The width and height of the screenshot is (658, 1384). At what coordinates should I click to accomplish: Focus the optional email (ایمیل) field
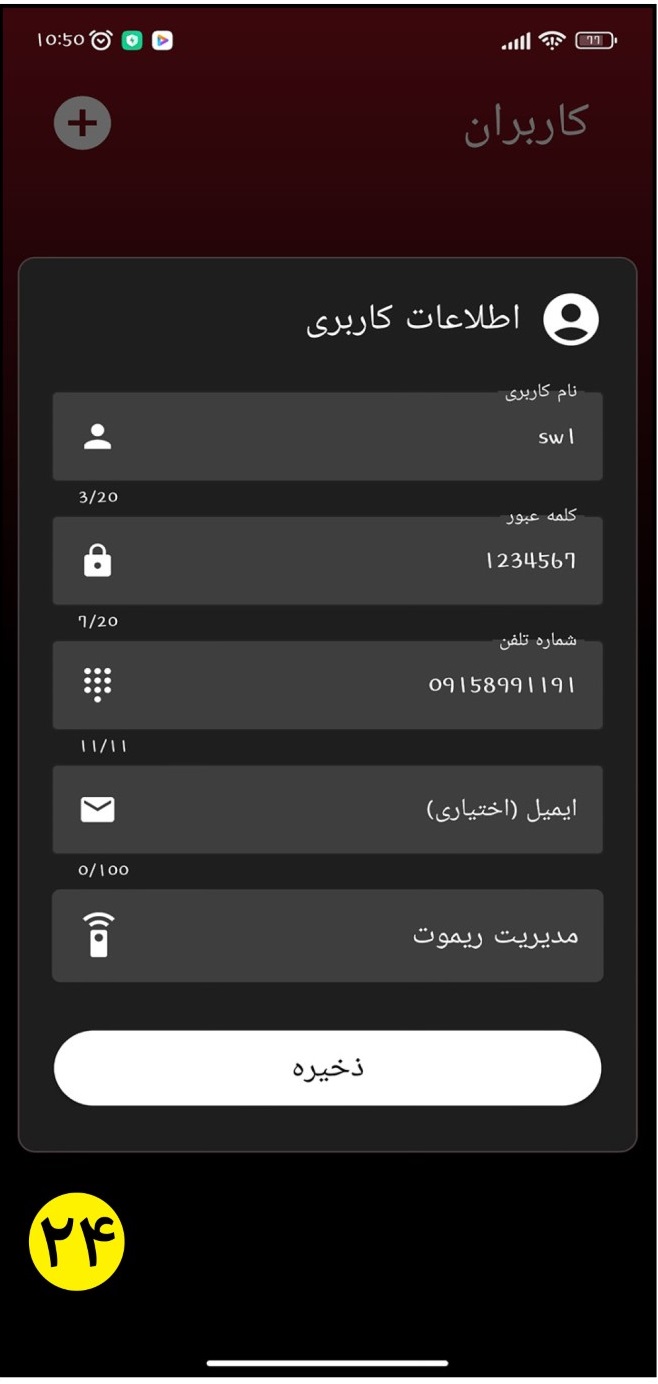[328, 809]
